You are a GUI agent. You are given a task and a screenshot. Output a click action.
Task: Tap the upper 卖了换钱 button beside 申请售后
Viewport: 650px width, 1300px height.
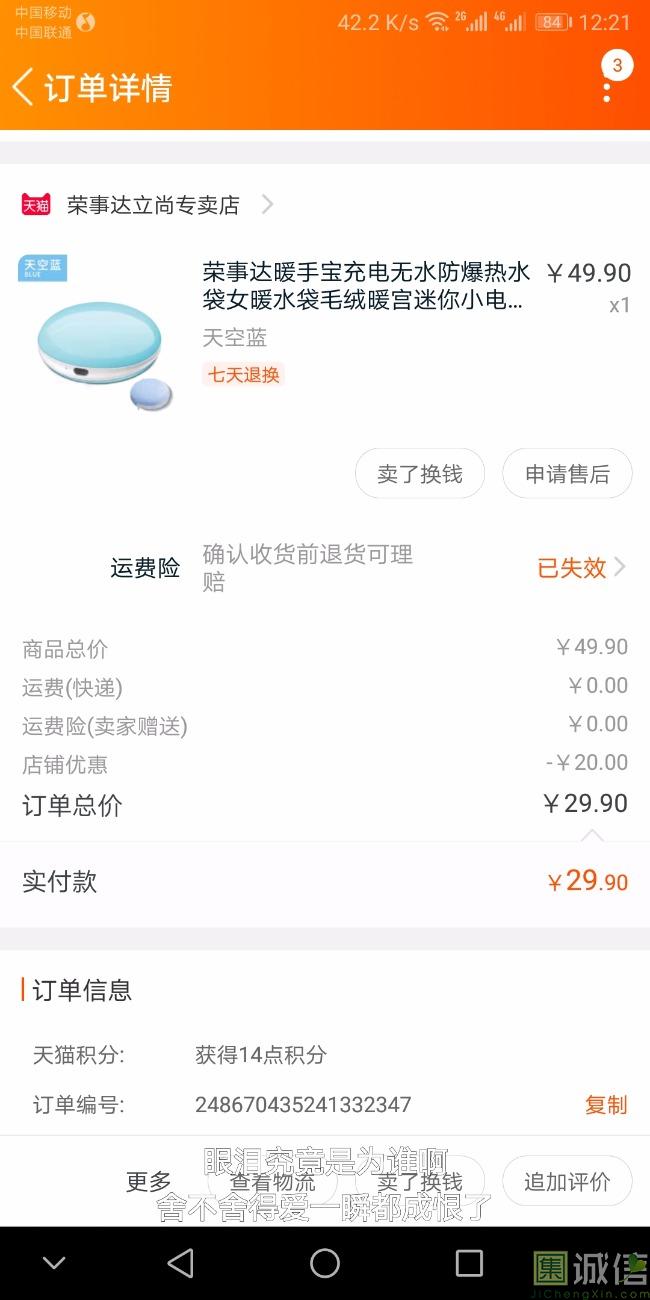click(420, 474)
